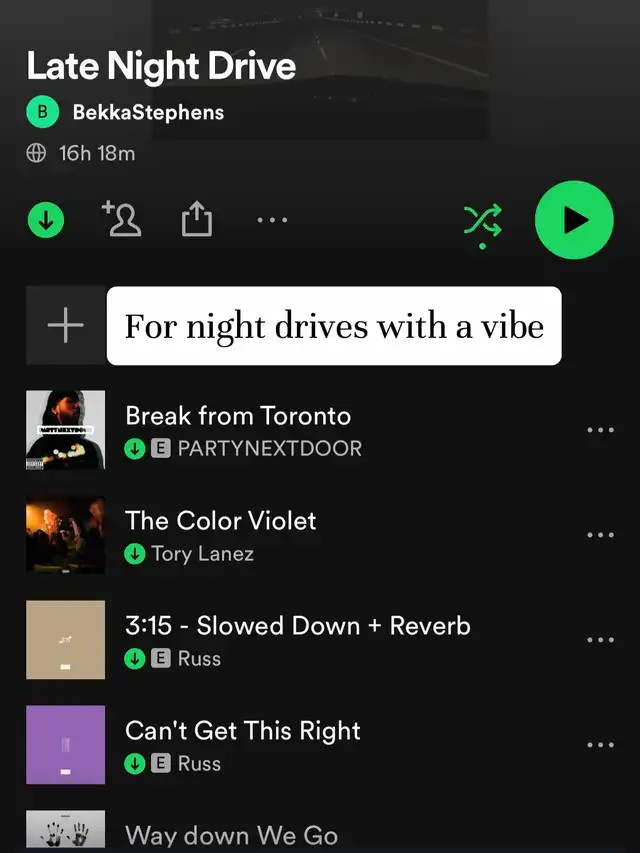
Task: Open BekkaStephens profile
Action: (x=148, y=112)
